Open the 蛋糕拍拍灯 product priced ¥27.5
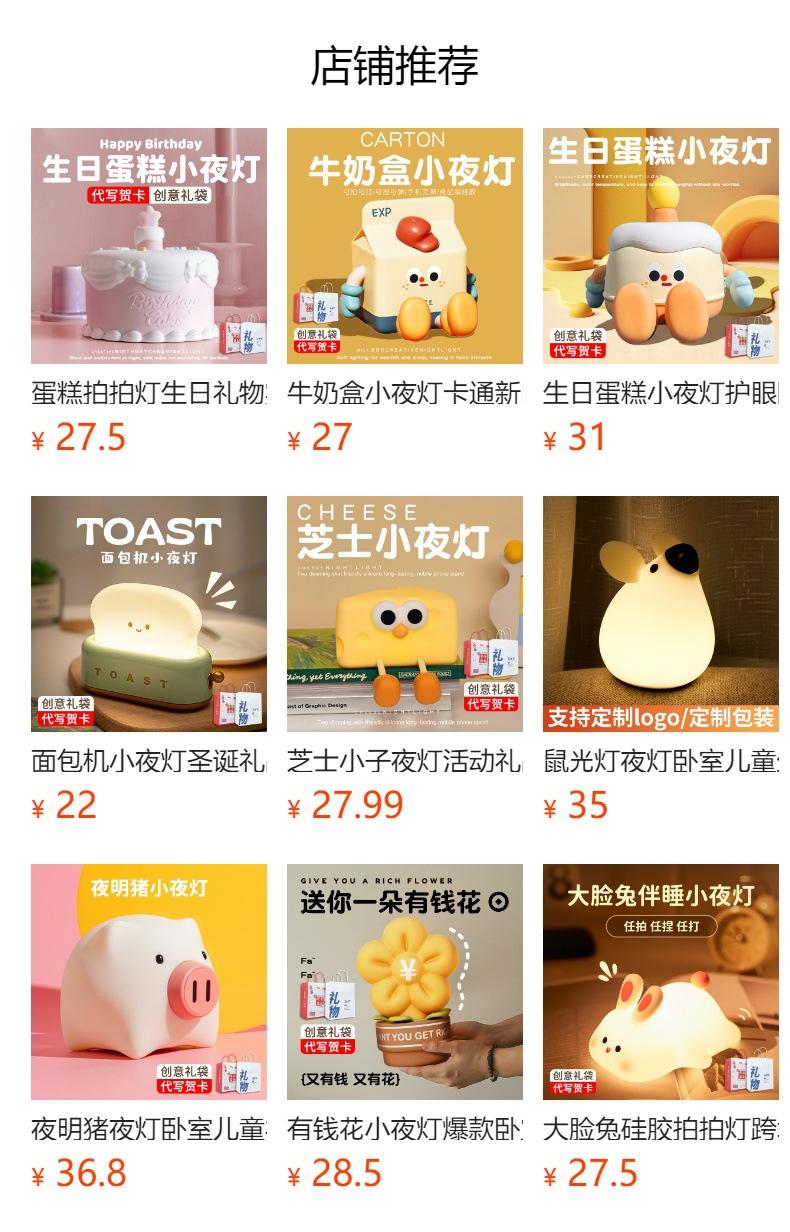Image resolution: width=790 pixels, height=1232 pixels. [x=149, y=246]
